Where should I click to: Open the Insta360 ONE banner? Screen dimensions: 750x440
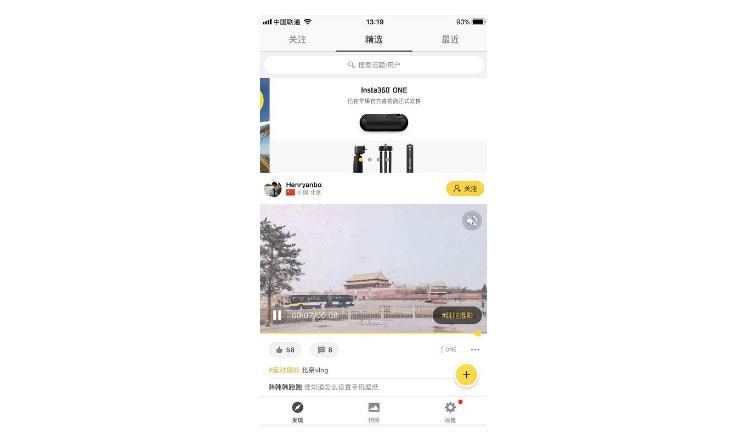(378, 125)
